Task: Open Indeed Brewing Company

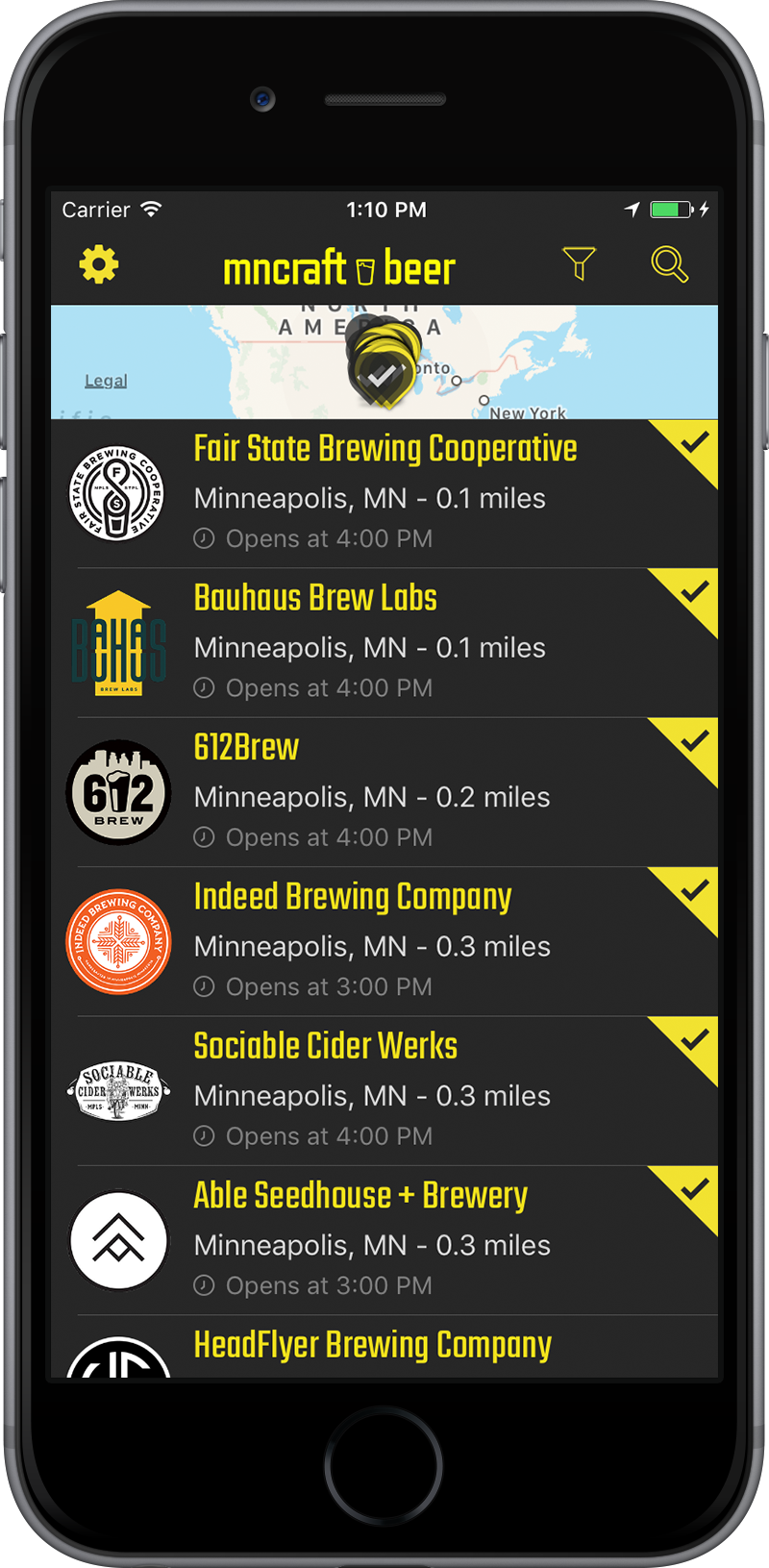Action: click(x=384, y=942)
